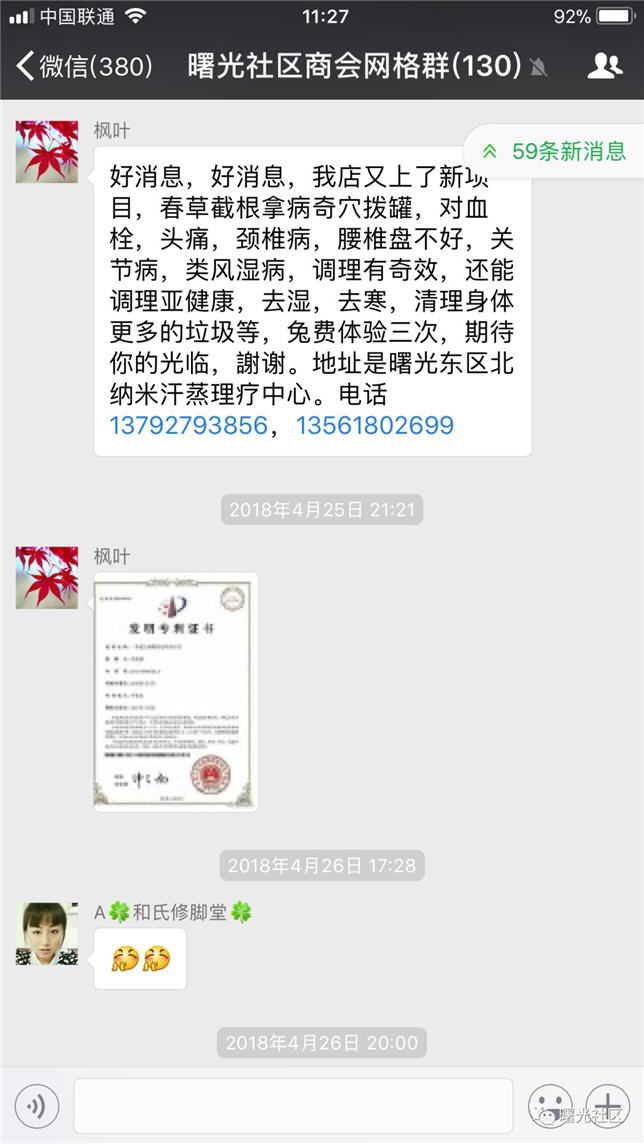Open the profile of A和氏修脚堂

tap(46, 933)
